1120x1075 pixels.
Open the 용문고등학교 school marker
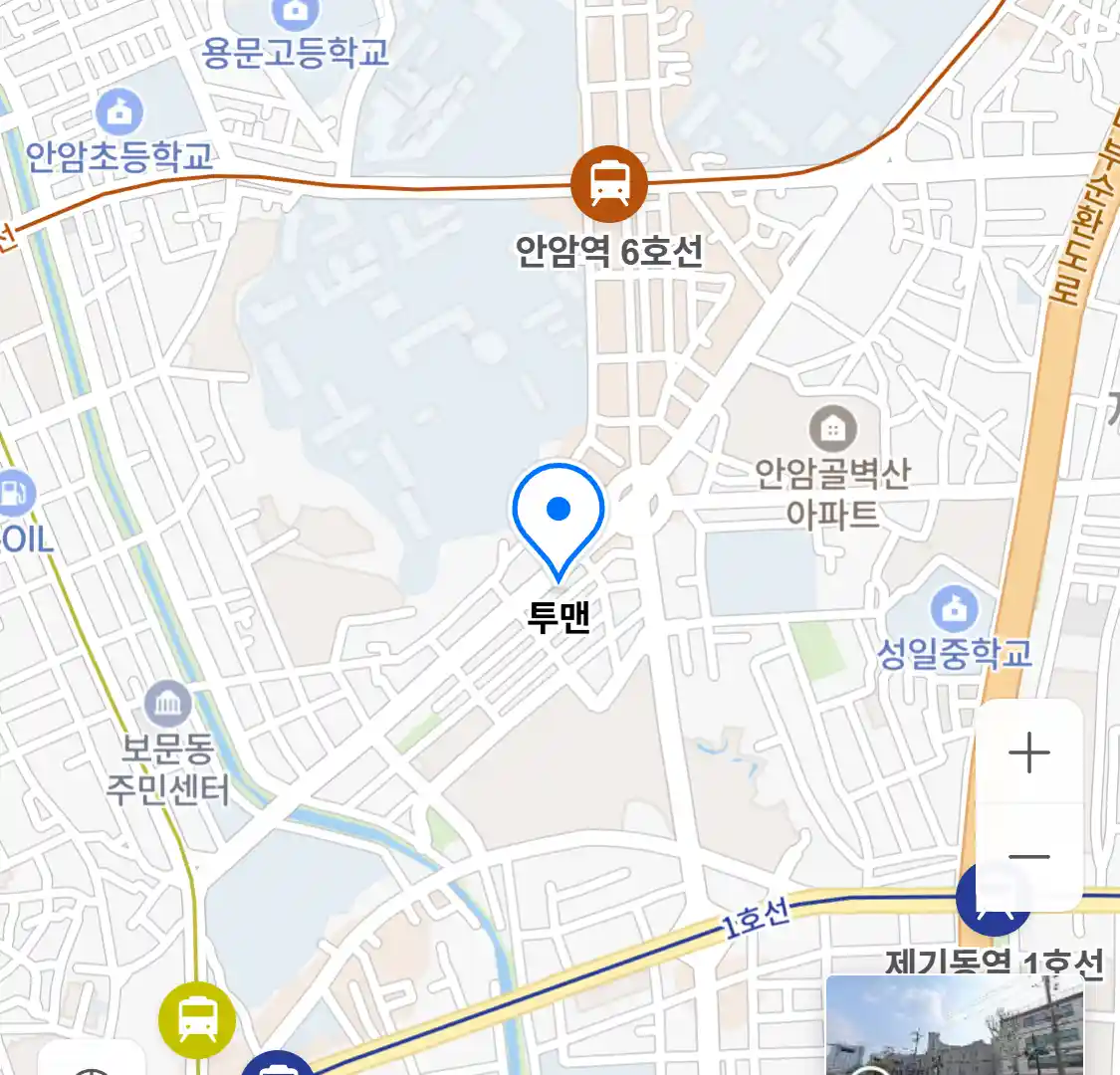coord(296,13)
